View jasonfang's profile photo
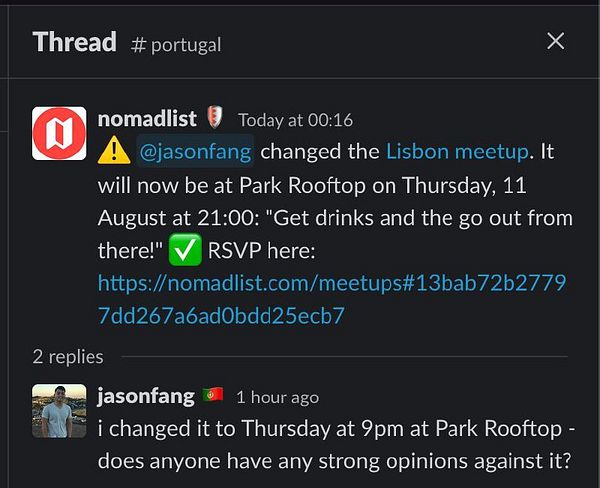 click(x=59, y=410)
